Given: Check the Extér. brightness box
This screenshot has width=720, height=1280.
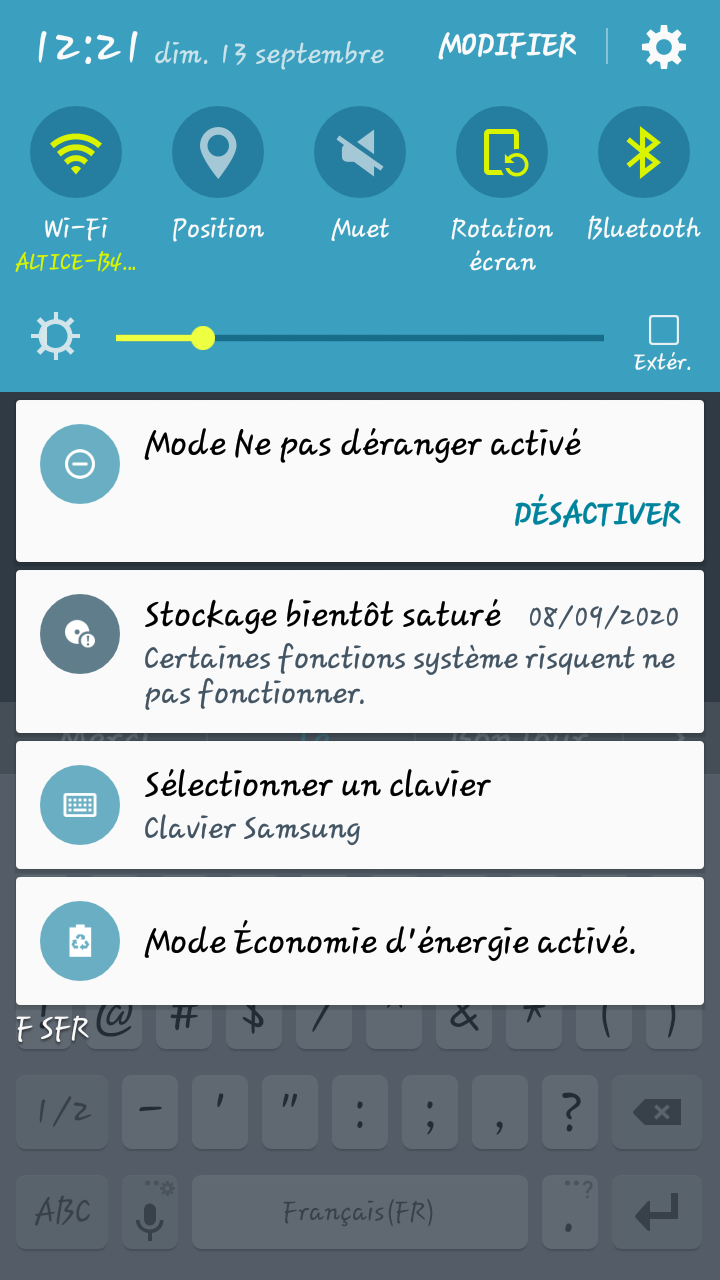Looking at the screenshot, I should (x=663, y=331).
